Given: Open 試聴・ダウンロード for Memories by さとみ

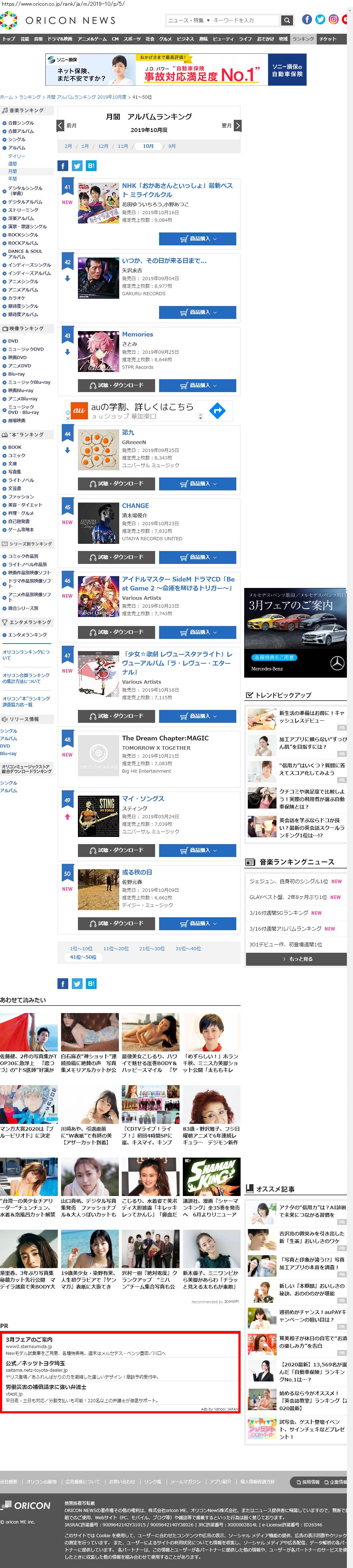Looking at the screenshot, I should 116,385.
